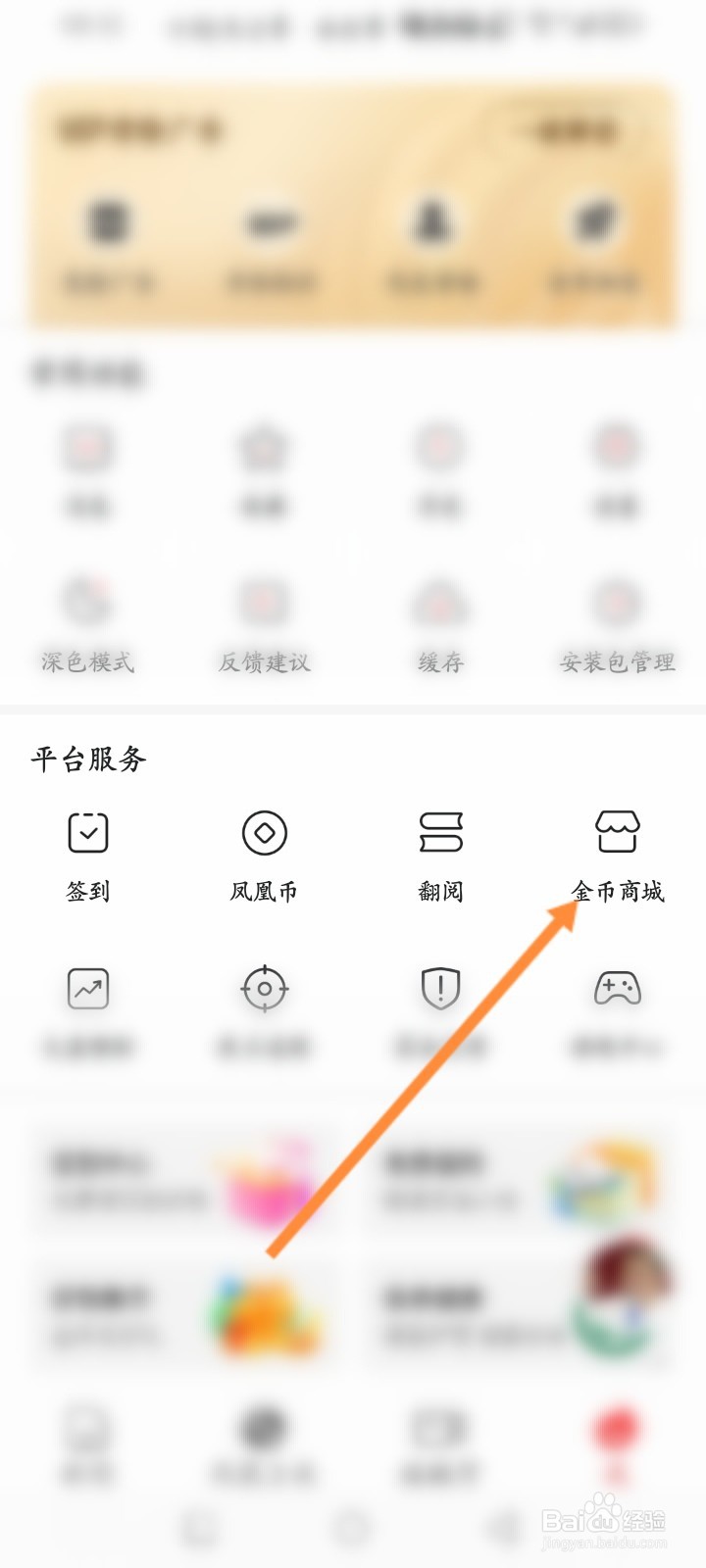Image resolution: width=706 pixels, height=1568 pixels.
Task: Click the 签到 text label
Action: tap(87, 892)
